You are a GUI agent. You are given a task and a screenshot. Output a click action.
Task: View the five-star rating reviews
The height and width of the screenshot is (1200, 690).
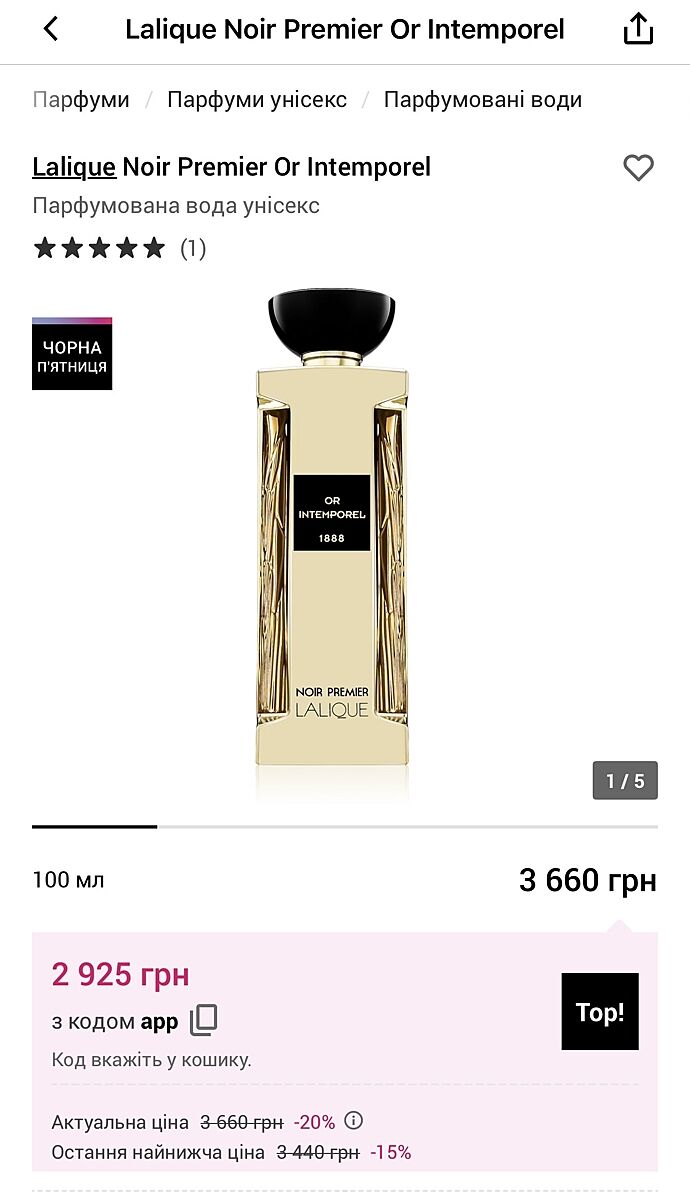pyautogui.click(x=119, y=248)
